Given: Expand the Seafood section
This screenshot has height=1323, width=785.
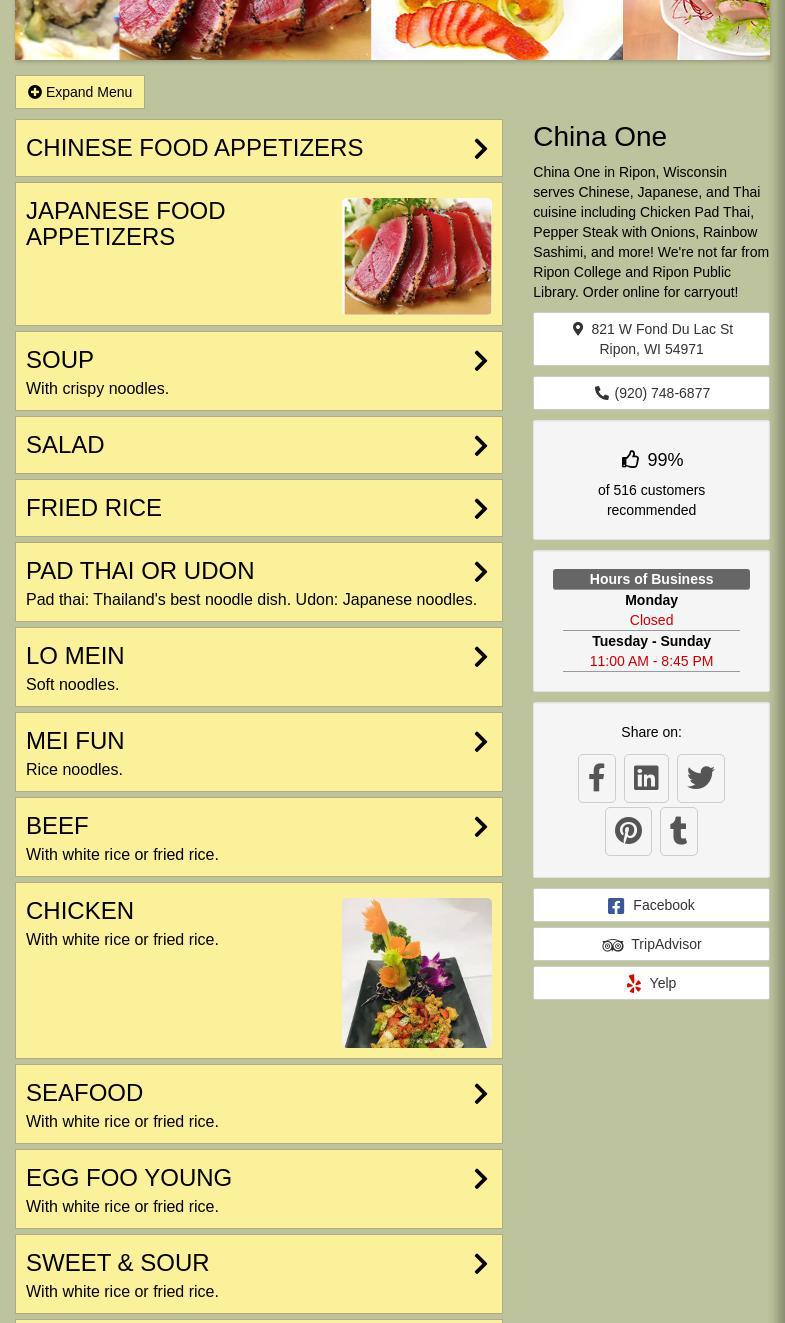Looking at the screenshot, I should point(258,1104).
